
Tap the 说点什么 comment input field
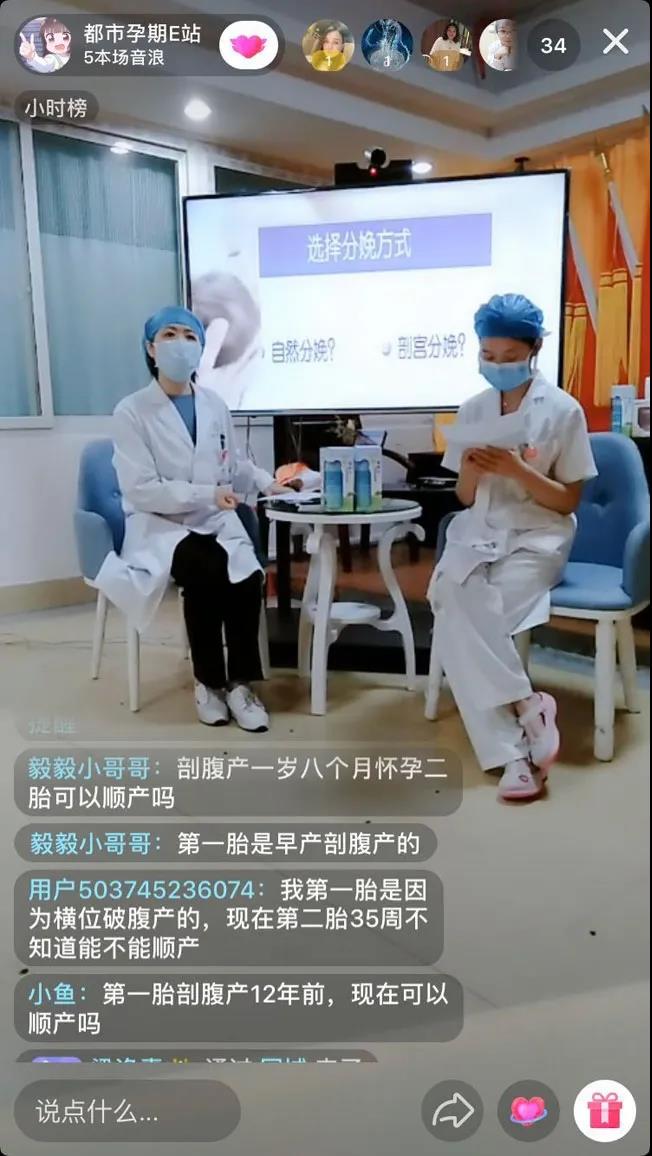[127, 1110]
